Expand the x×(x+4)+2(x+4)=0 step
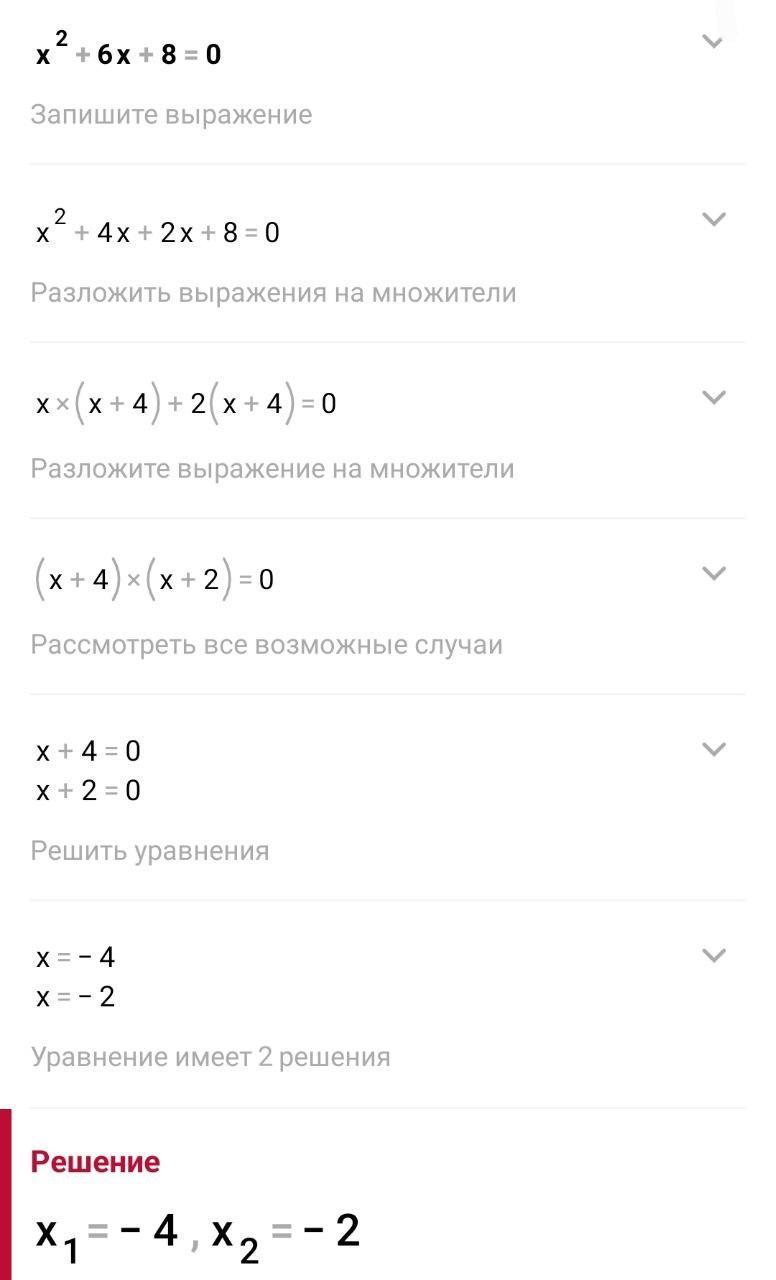This screenshot has height=1280, width=776. [713, 398]
